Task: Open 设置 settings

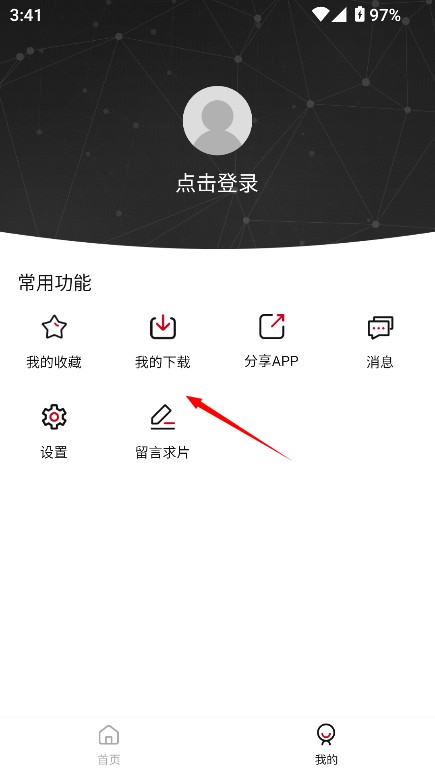Action: (x=54, y=431)
